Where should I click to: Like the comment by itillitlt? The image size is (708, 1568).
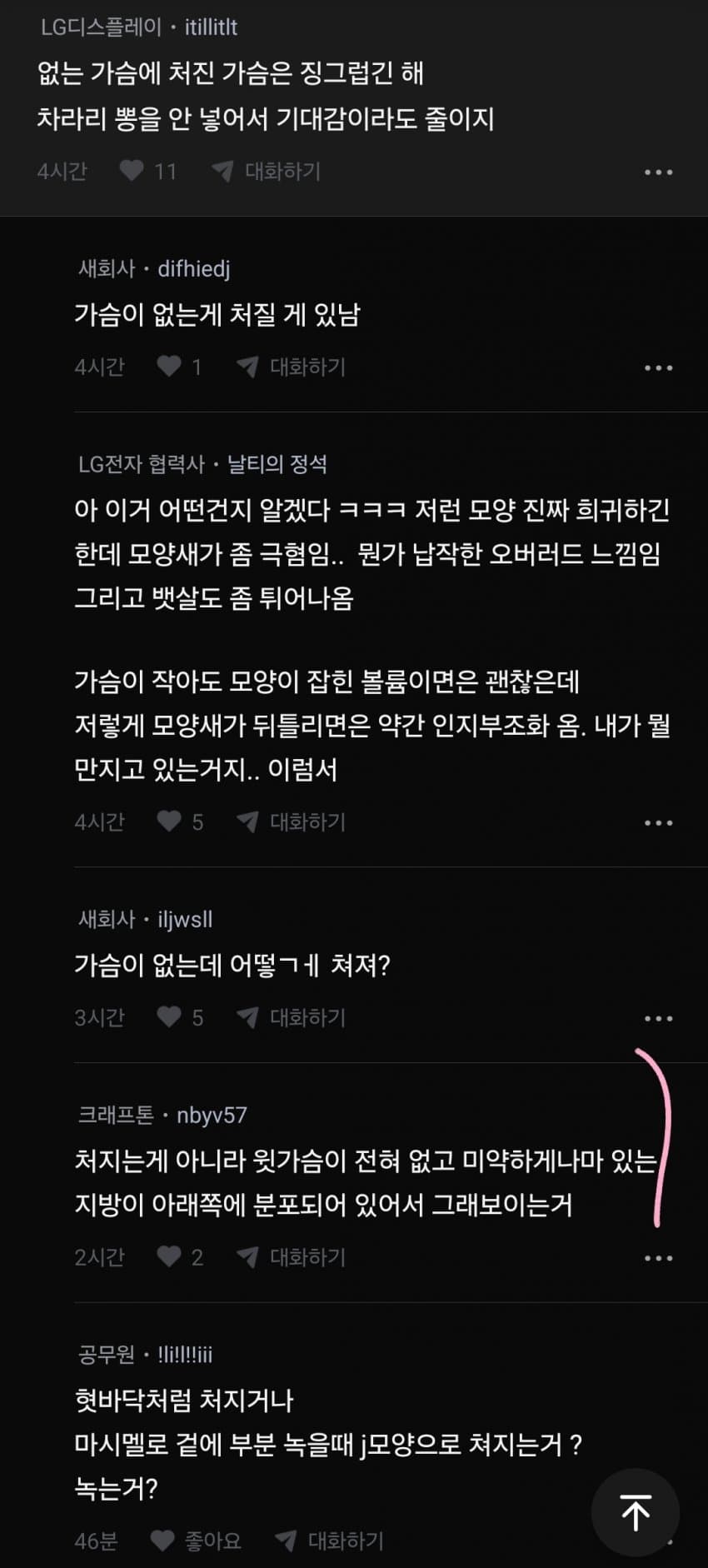point(132,171)
